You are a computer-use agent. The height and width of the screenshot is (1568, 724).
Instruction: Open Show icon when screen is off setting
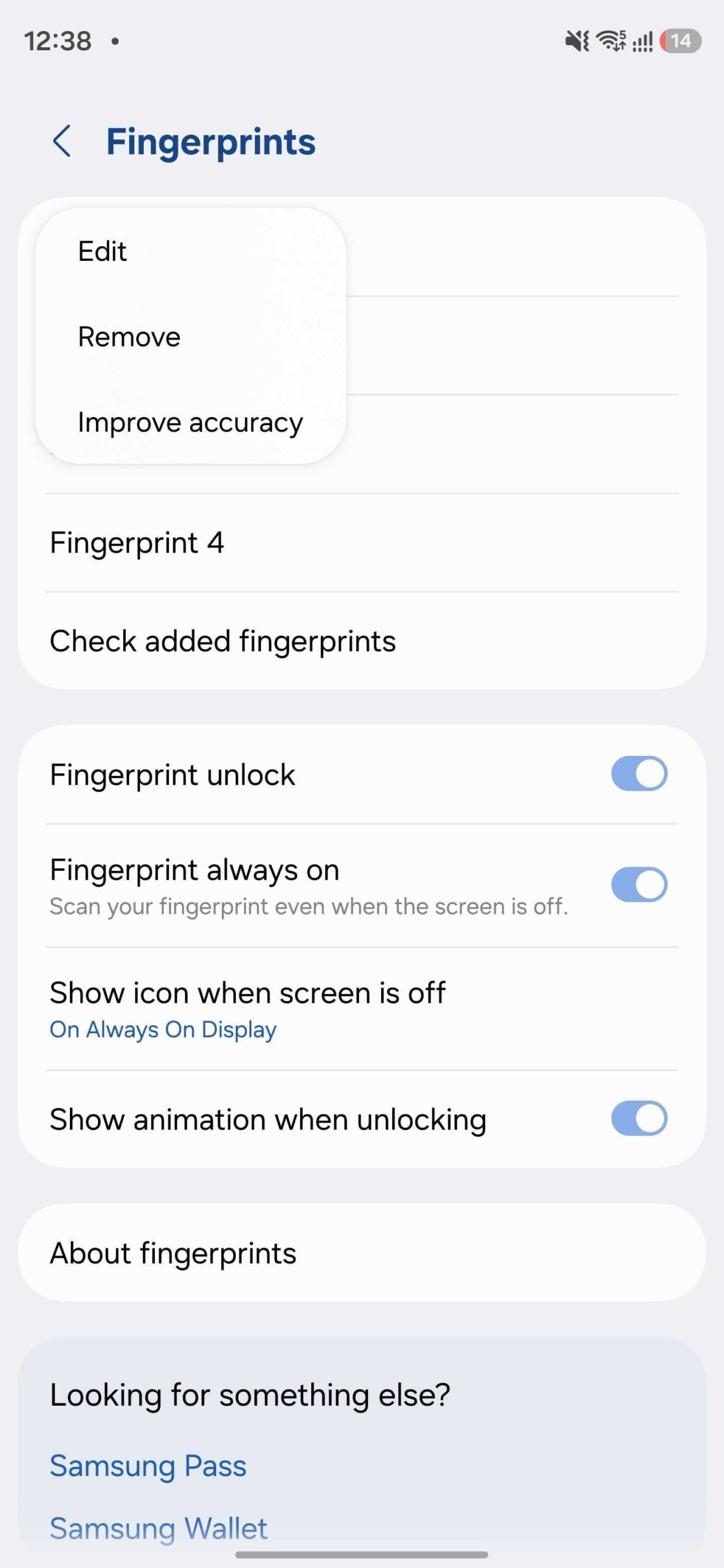(x=248, y=993)
